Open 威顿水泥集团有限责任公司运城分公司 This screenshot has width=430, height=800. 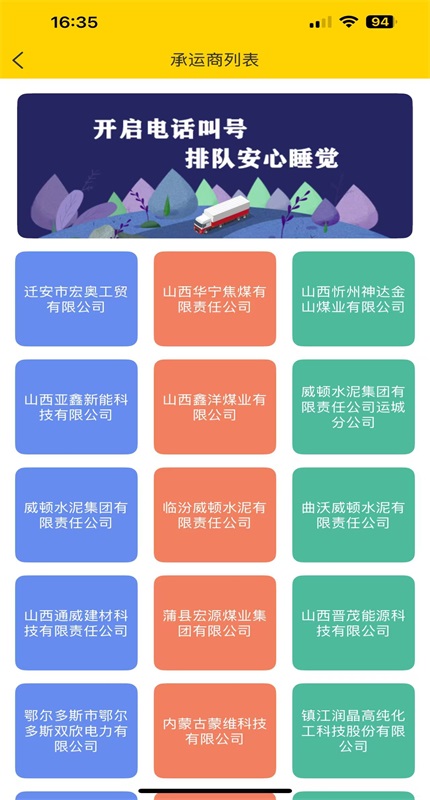[x=353, y=407]
